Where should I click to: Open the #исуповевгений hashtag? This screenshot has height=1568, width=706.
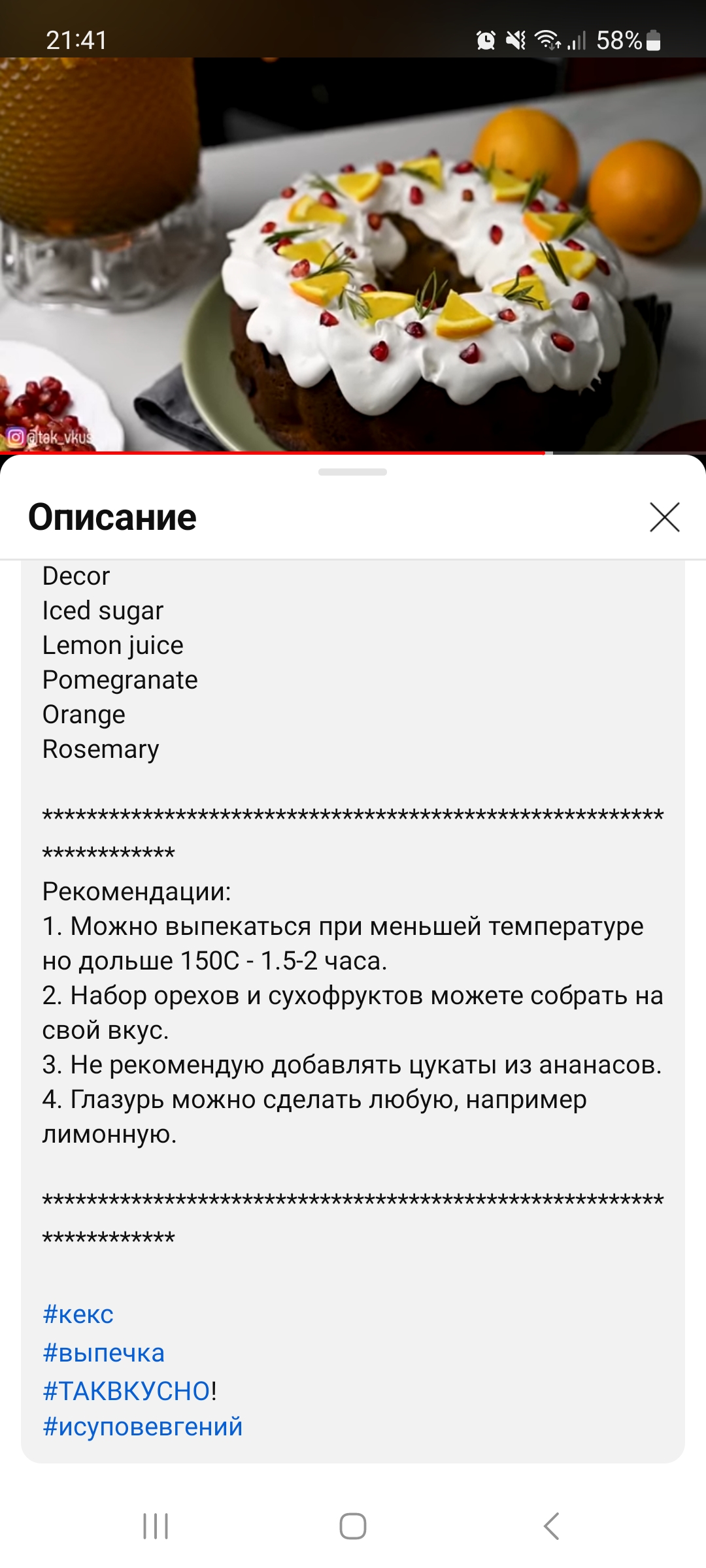pyautogui.click(x=143, y=1426)
